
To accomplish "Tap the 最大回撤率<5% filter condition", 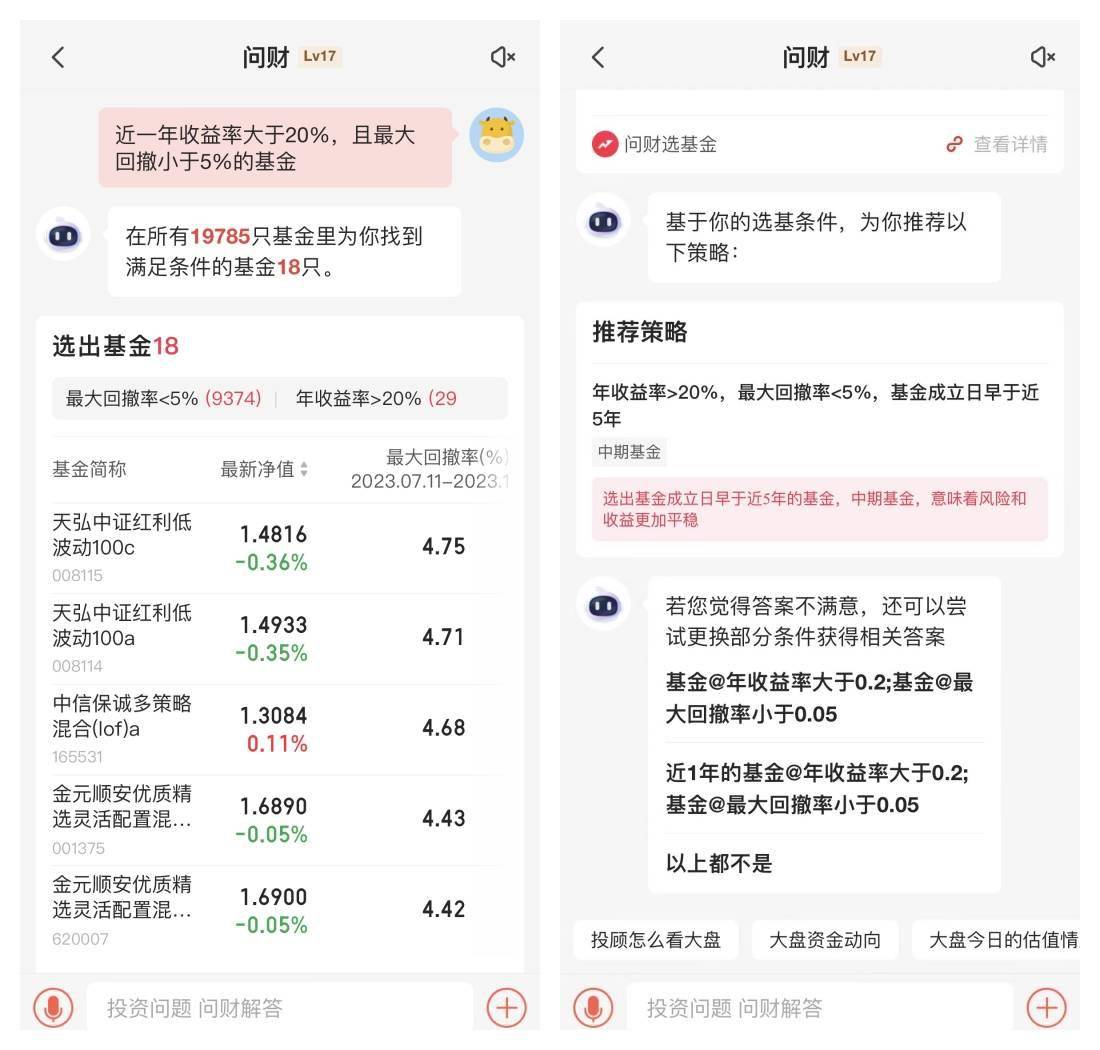I will click(x=163, y=398).
